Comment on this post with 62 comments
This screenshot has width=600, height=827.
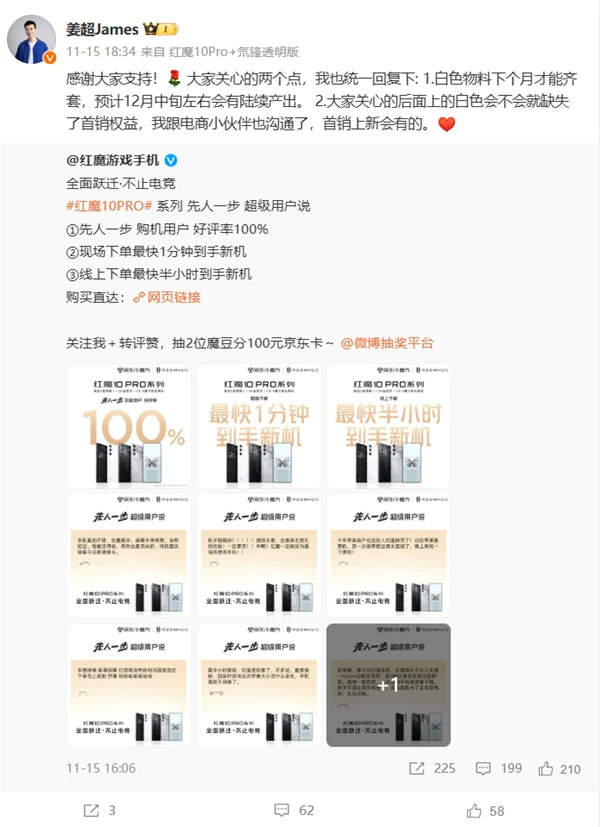pos(296,809)
